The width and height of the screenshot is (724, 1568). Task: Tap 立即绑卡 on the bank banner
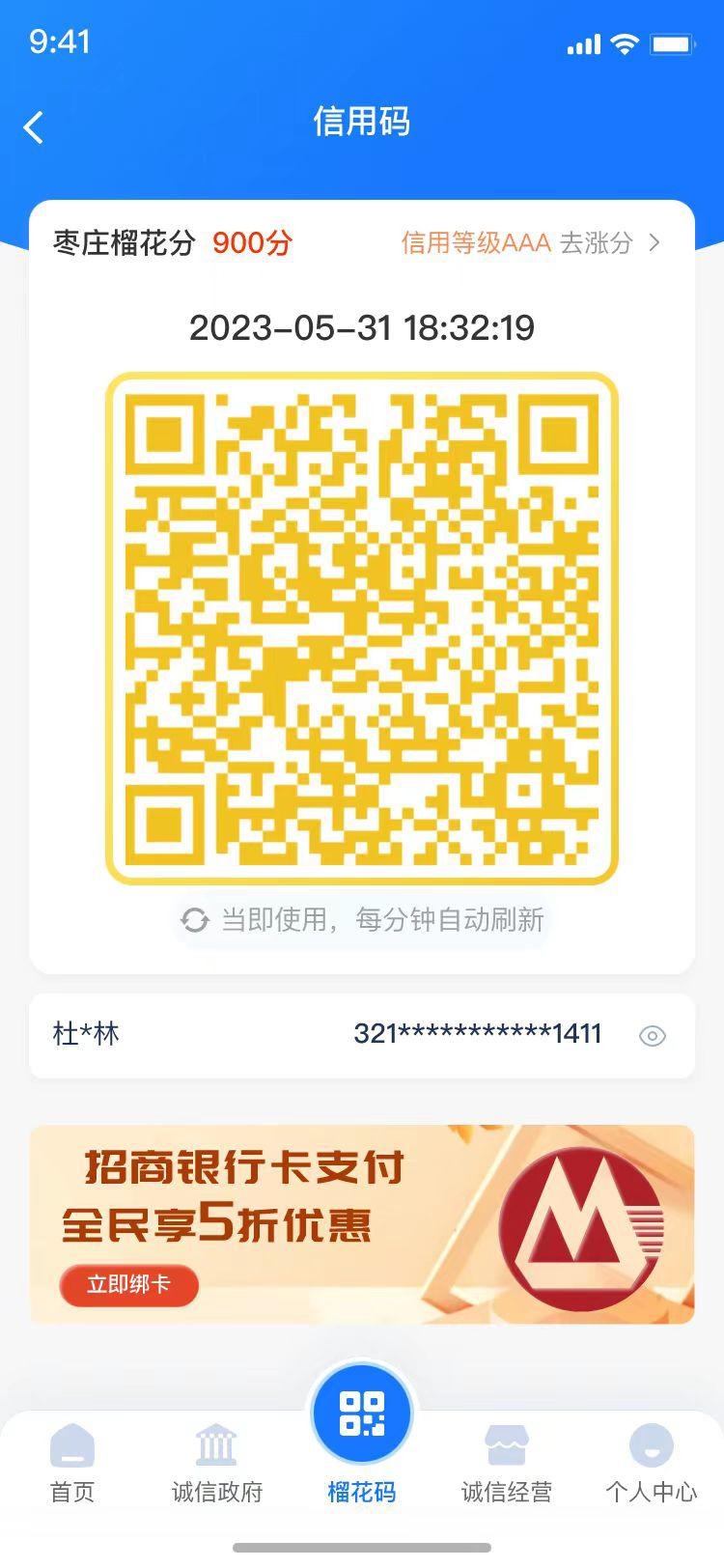click(x=128, y=1285)
